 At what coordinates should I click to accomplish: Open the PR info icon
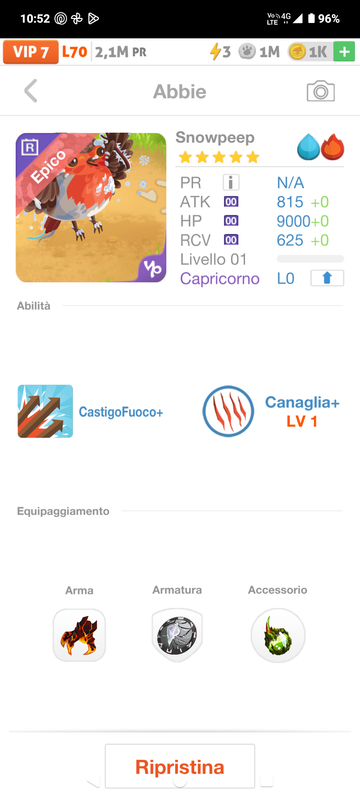click(x=231, y=183)
